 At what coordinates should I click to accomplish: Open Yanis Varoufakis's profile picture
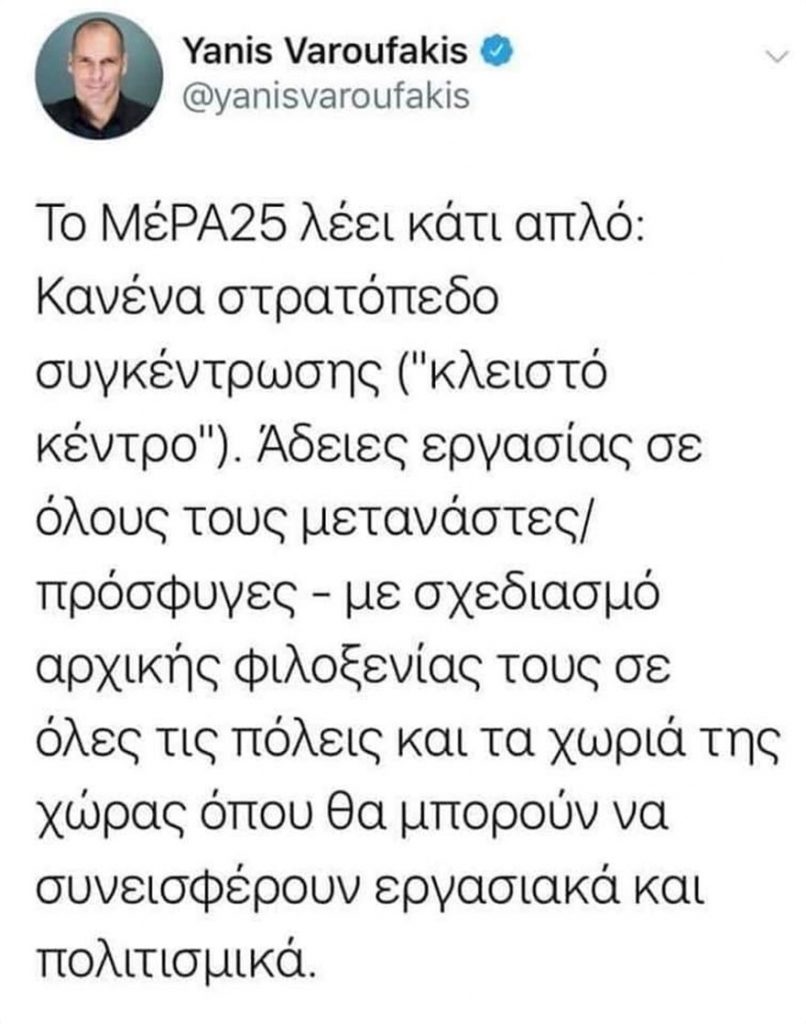(x=98, y=76)
